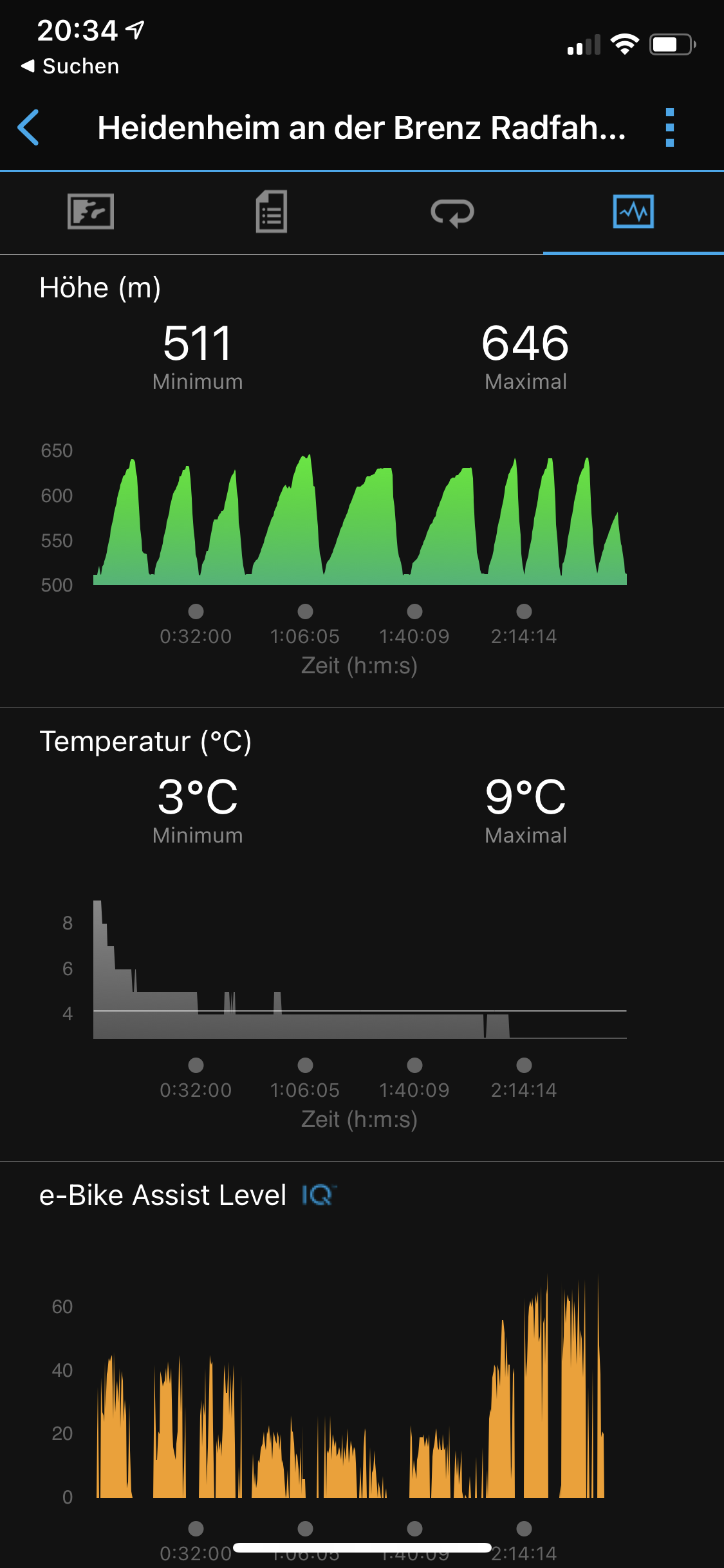Select the charts tab

point(633,212)
